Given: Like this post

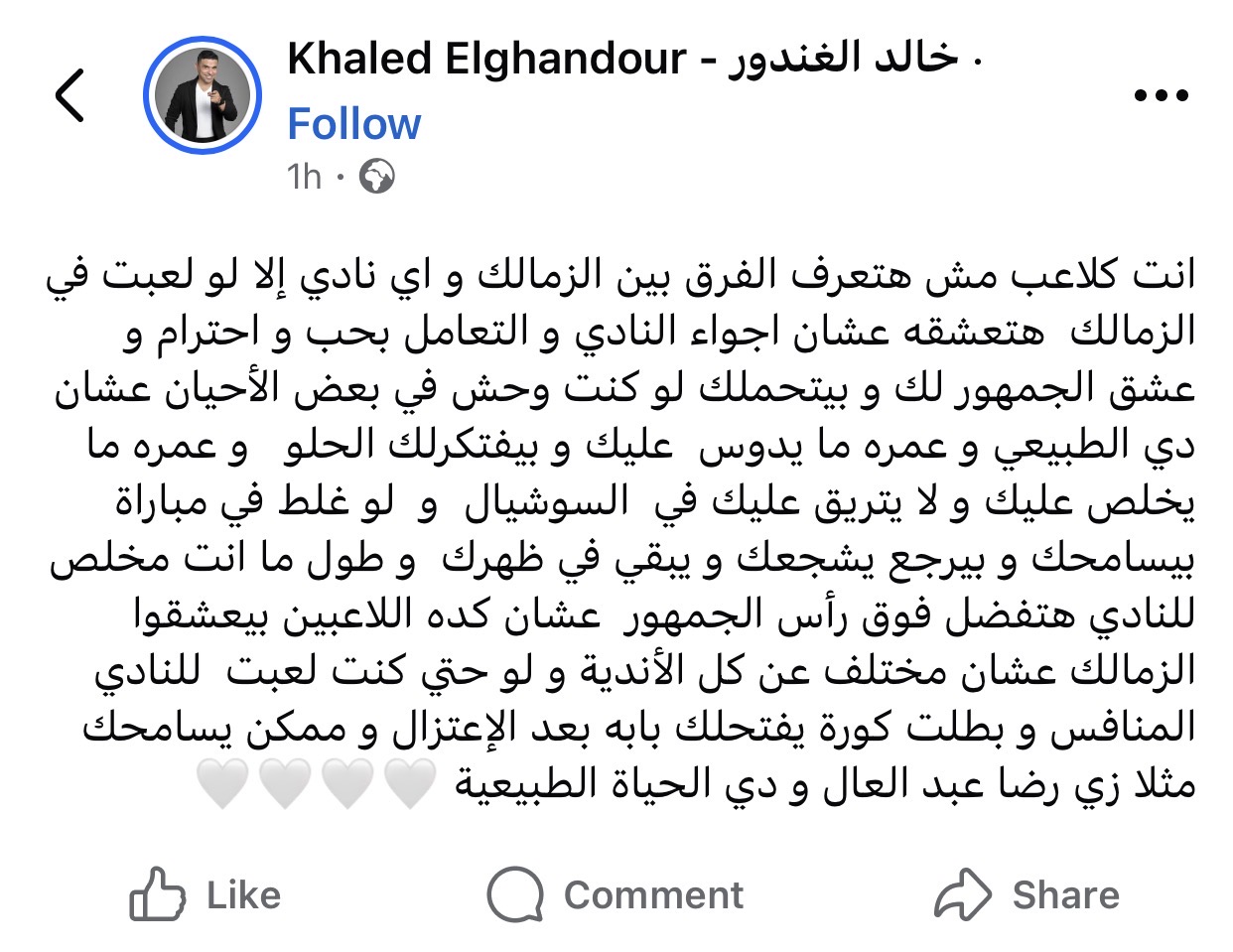Looking at the screenshot, I should point(205,895).
